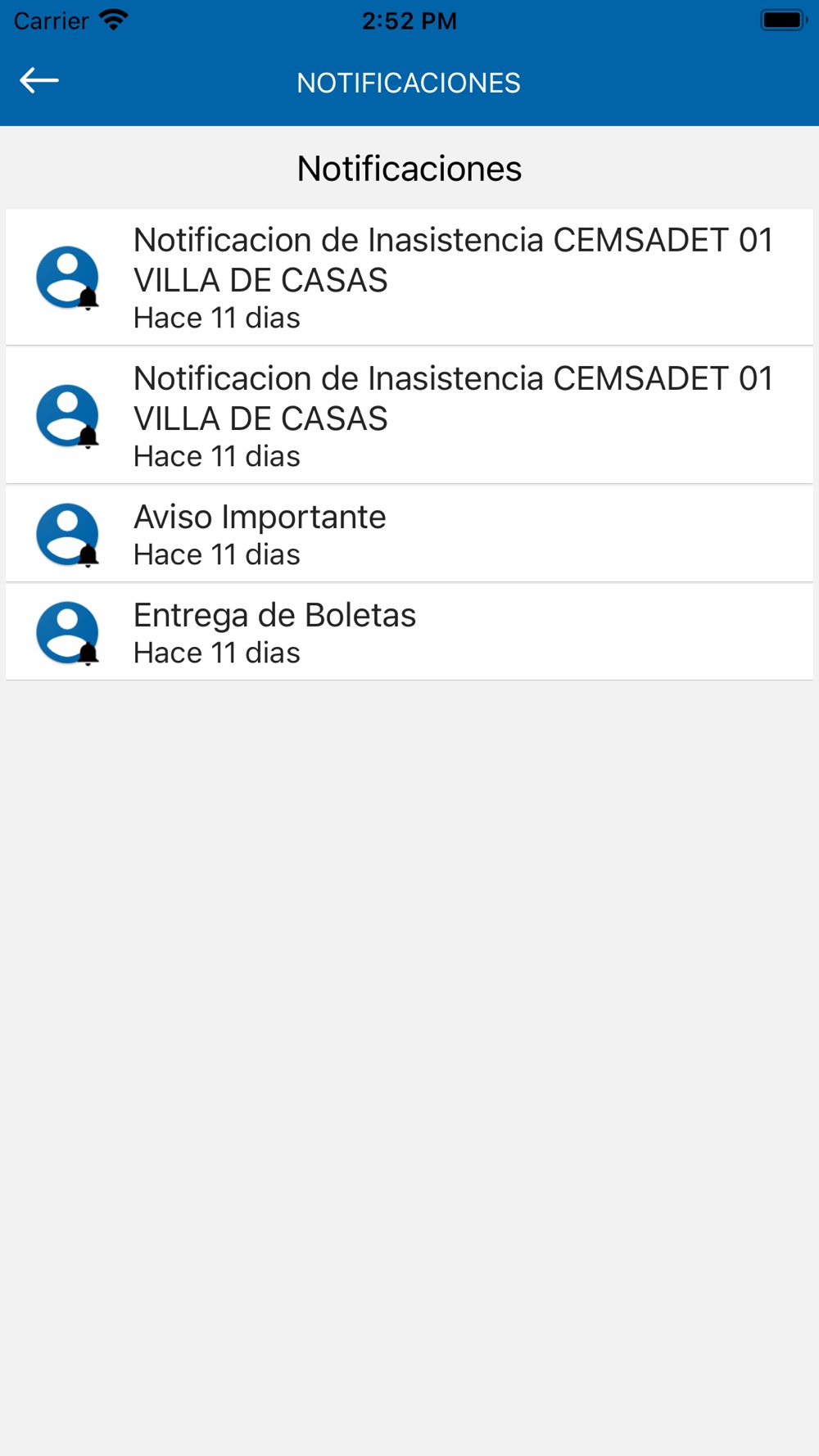819x1456 pixels.
Task: Open the Aviso Importante notification
Action: point(409,534)
